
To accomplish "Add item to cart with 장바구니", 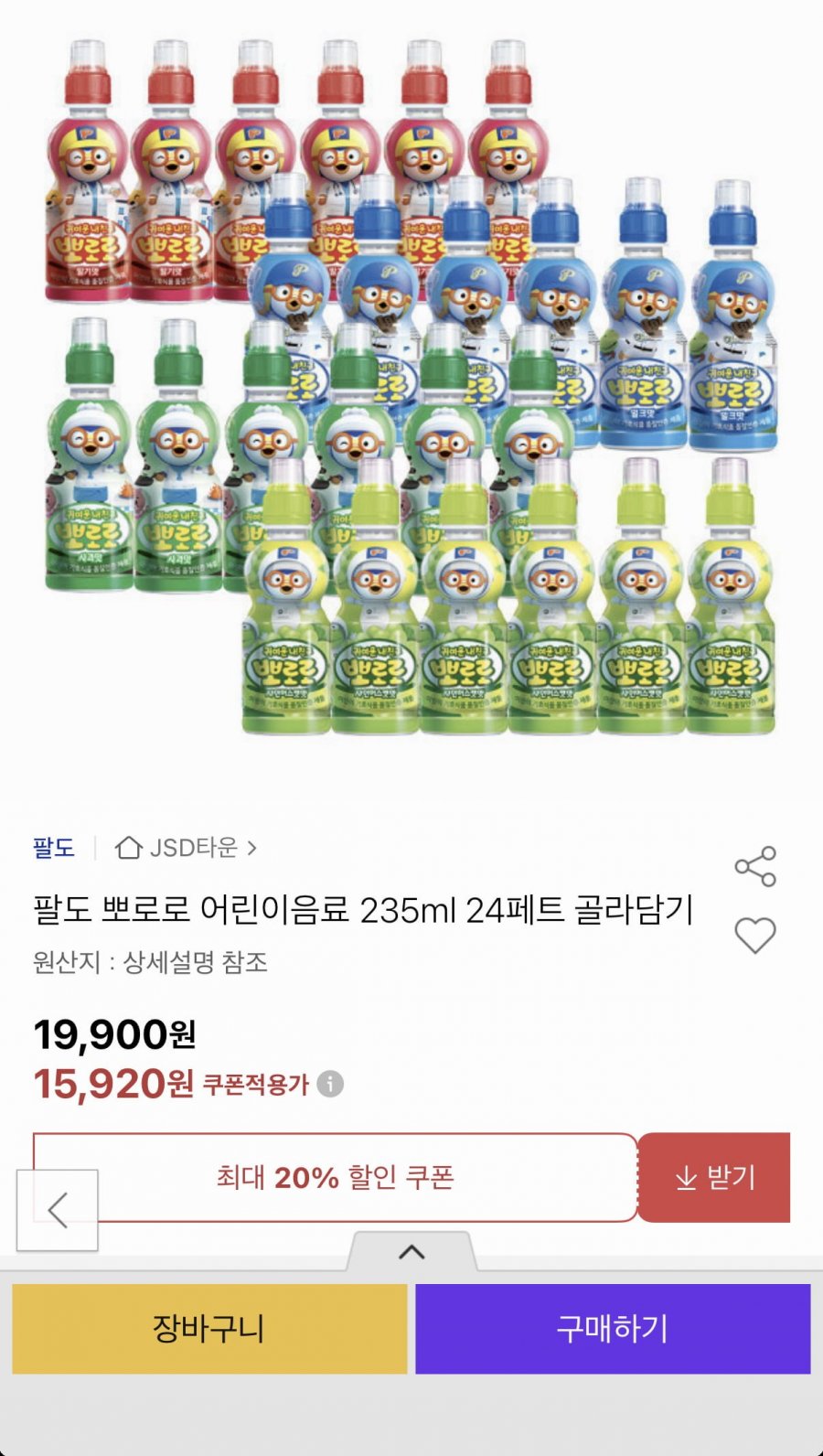I will (x=209, y=1328).
